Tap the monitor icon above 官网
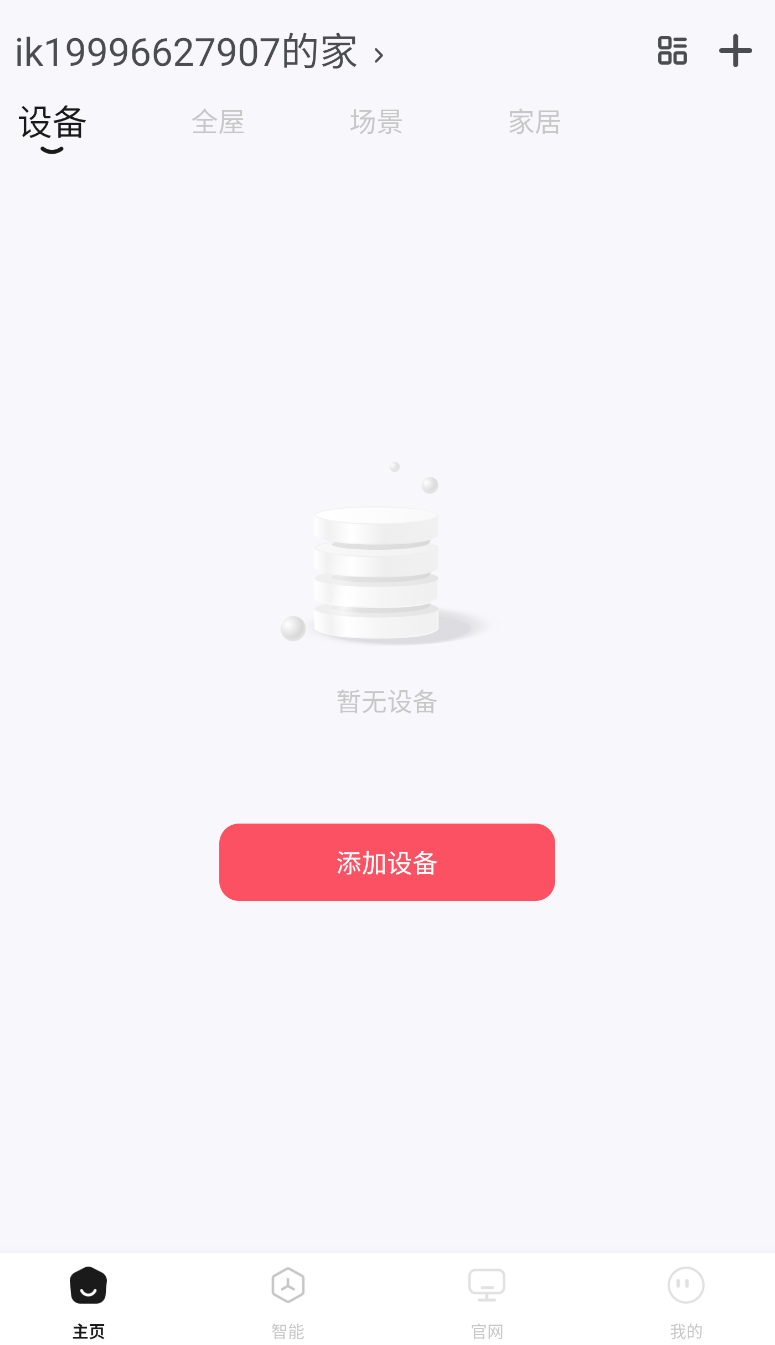 (x=486, y=1284)
